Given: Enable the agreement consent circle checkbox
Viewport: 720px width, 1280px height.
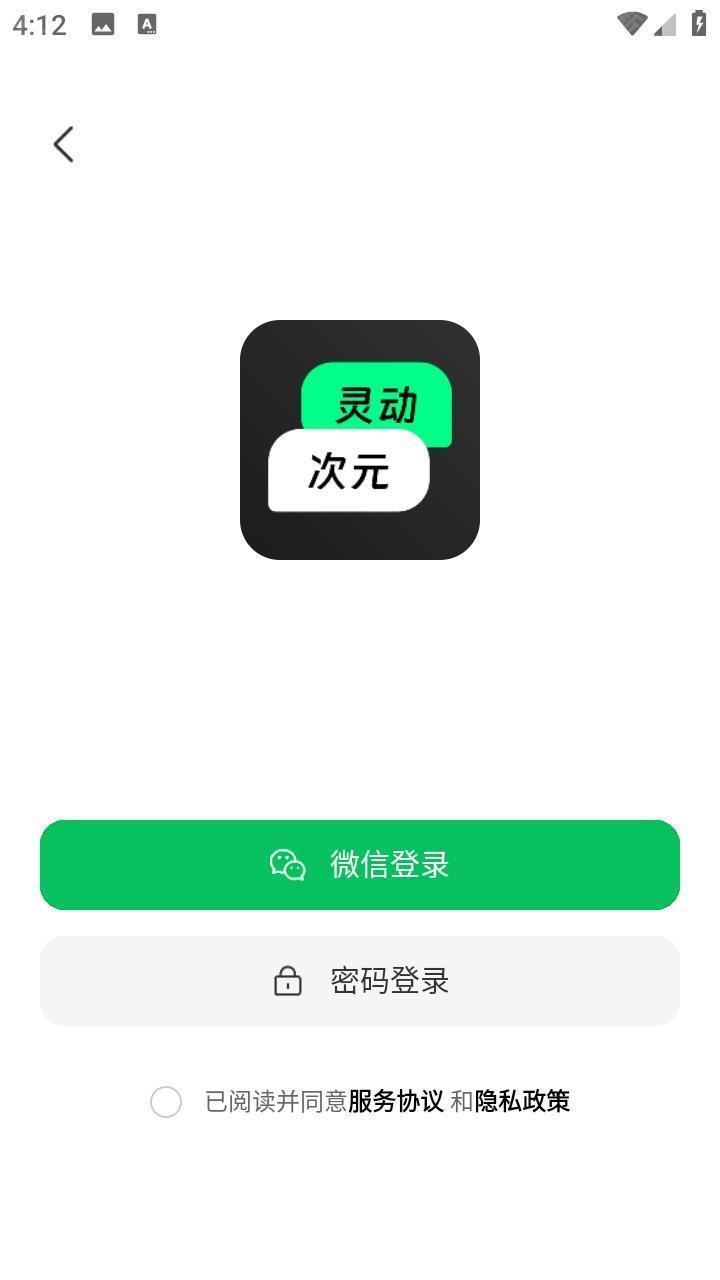Looking at the screenshot, I should point(166,1101).
